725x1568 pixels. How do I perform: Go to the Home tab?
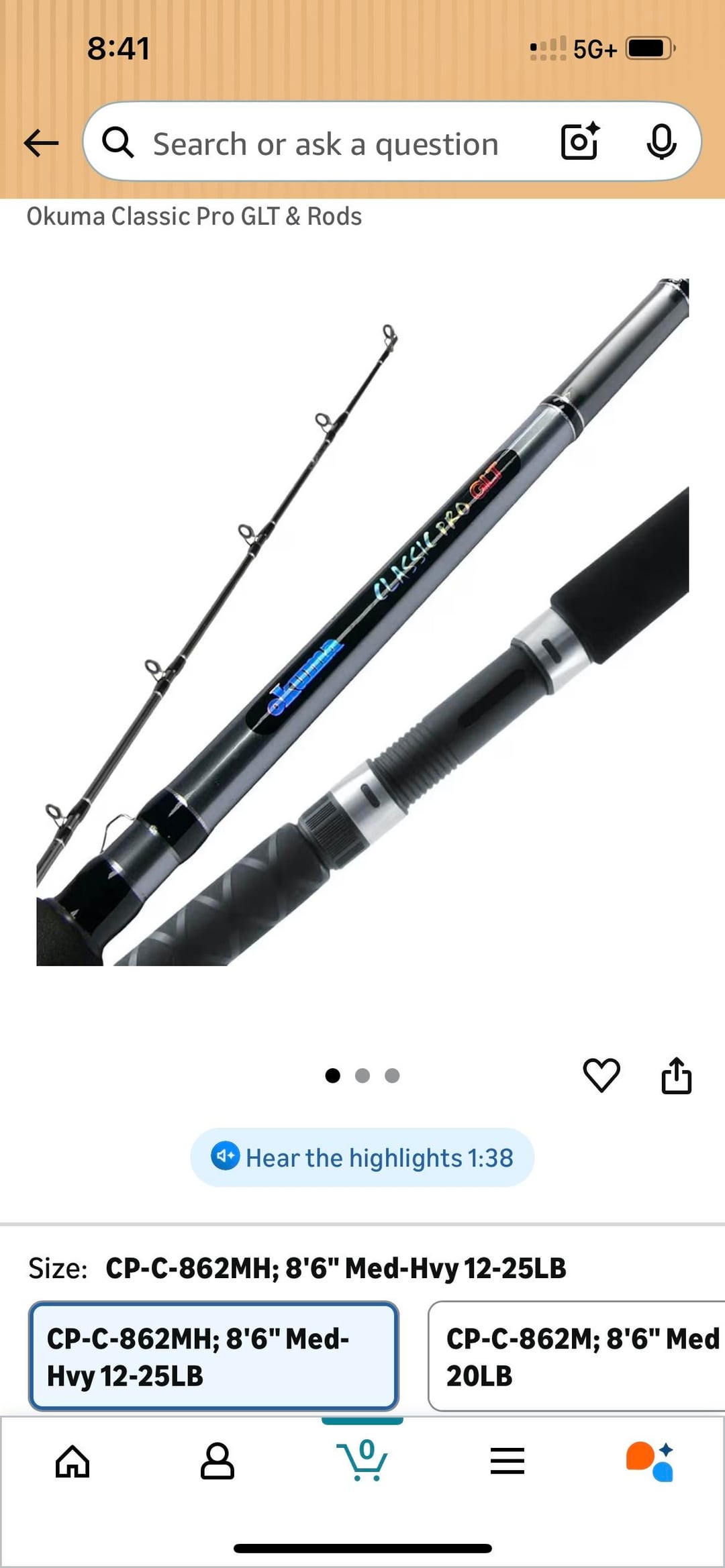[x=72, y=1461]
